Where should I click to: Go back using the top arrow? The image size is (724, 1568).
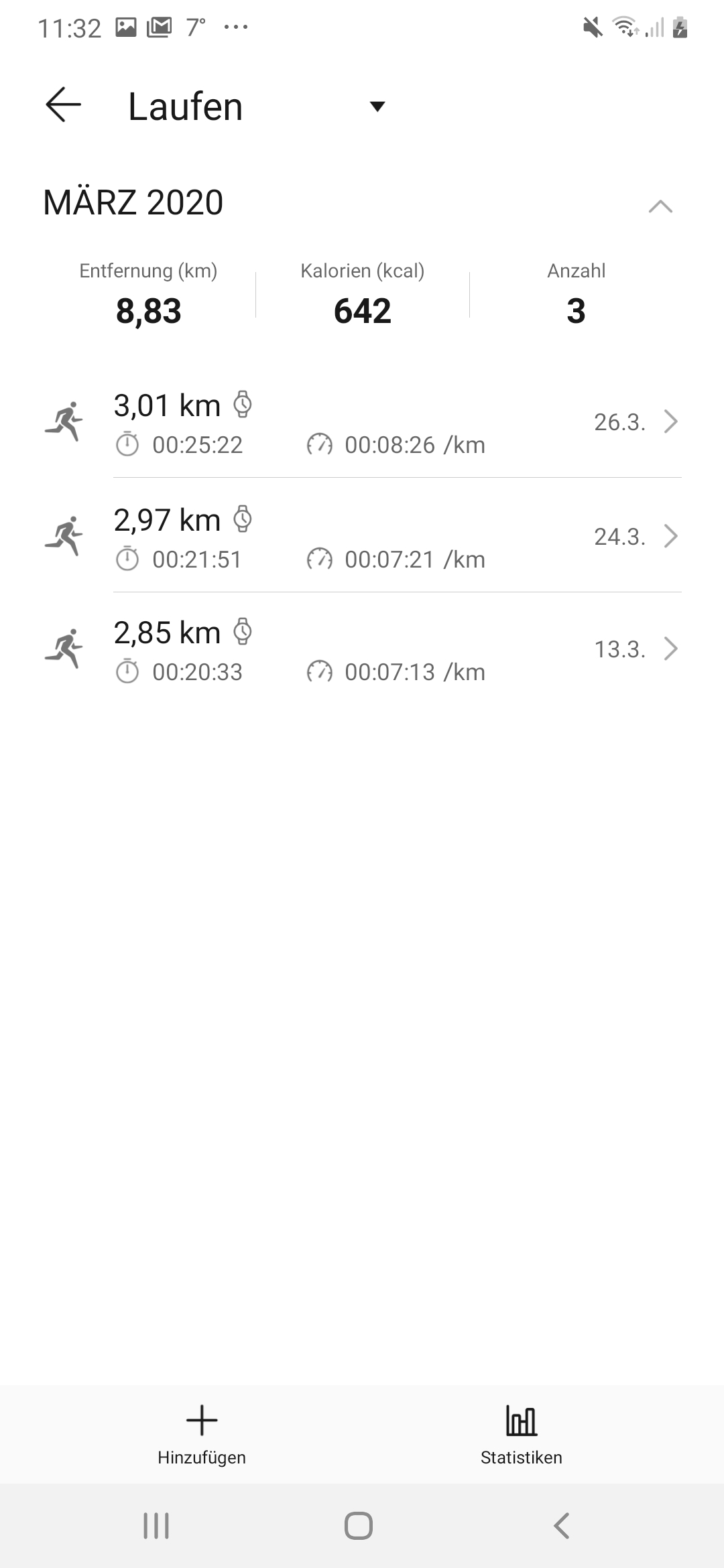point(63,105)
